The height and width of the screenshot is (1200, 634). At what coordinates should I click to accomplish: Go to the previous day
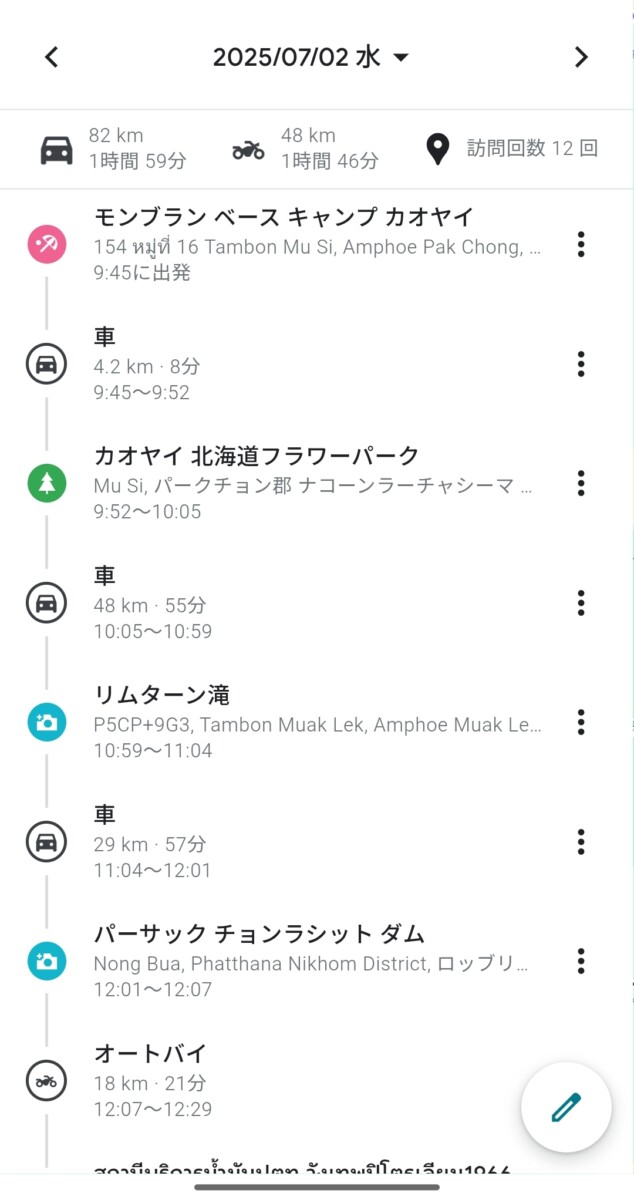point(52,57)
